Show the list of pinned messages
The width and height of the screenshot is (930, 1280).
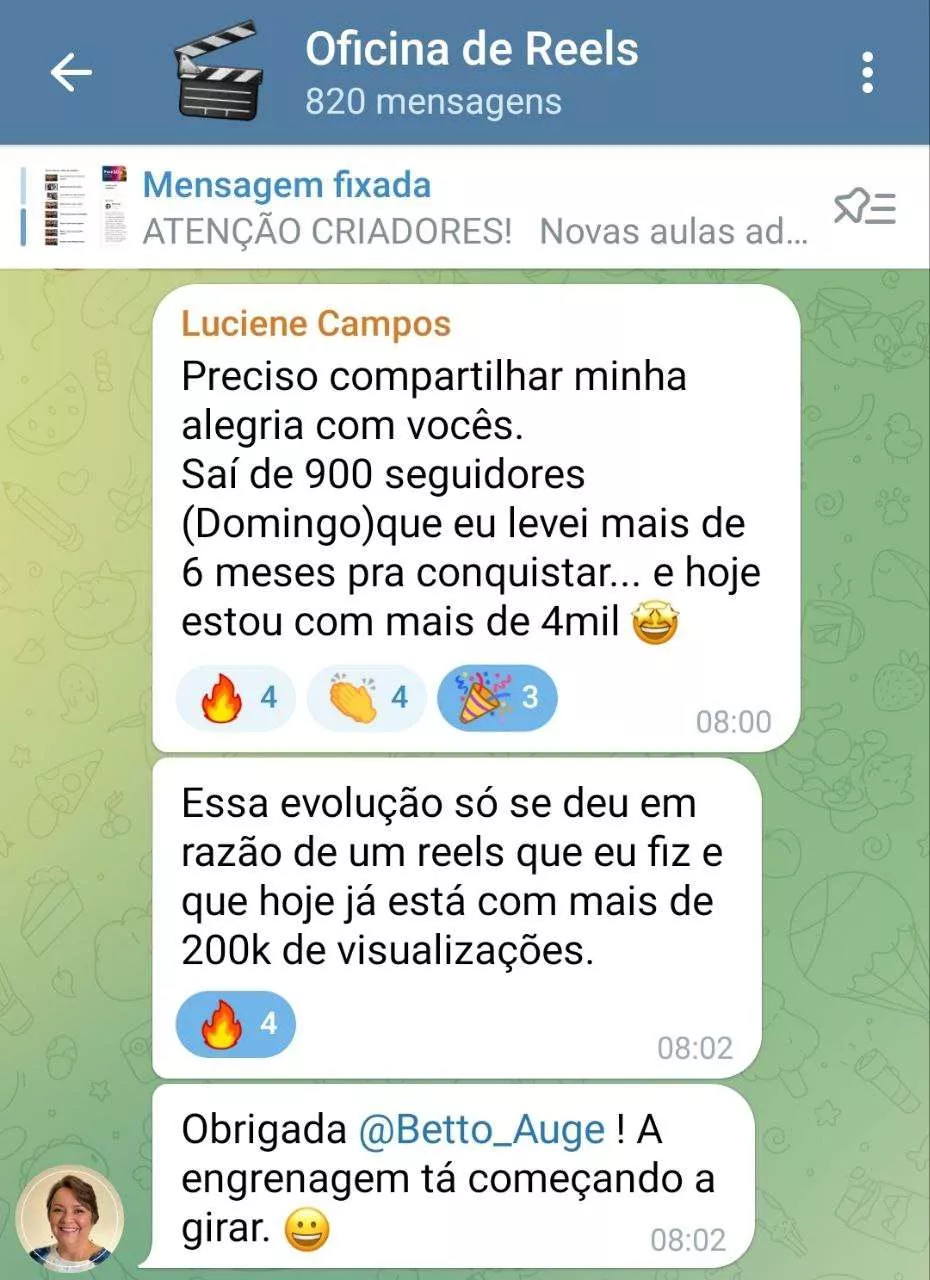click(x=865, y=208)
